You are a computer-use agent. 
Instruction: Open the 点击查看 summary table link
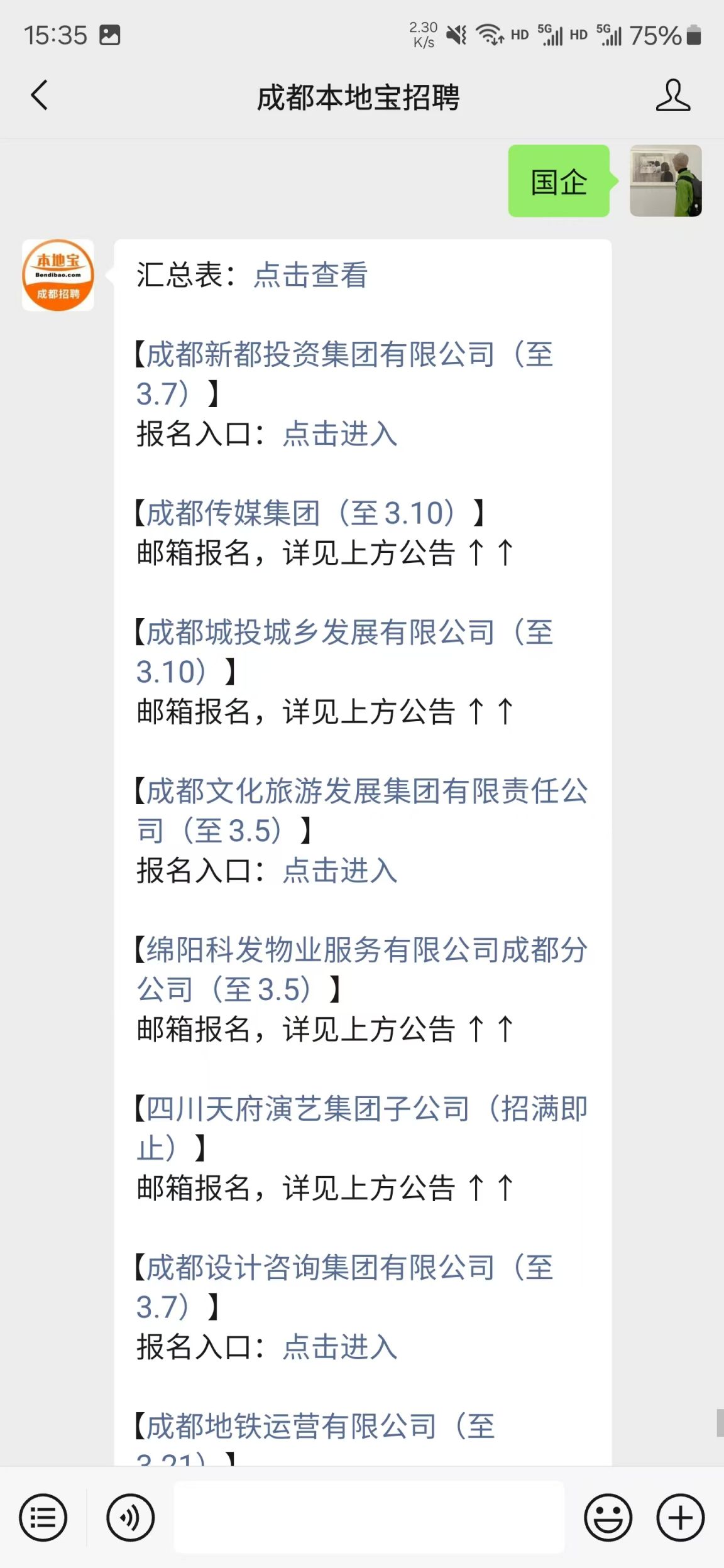[310, 275]
